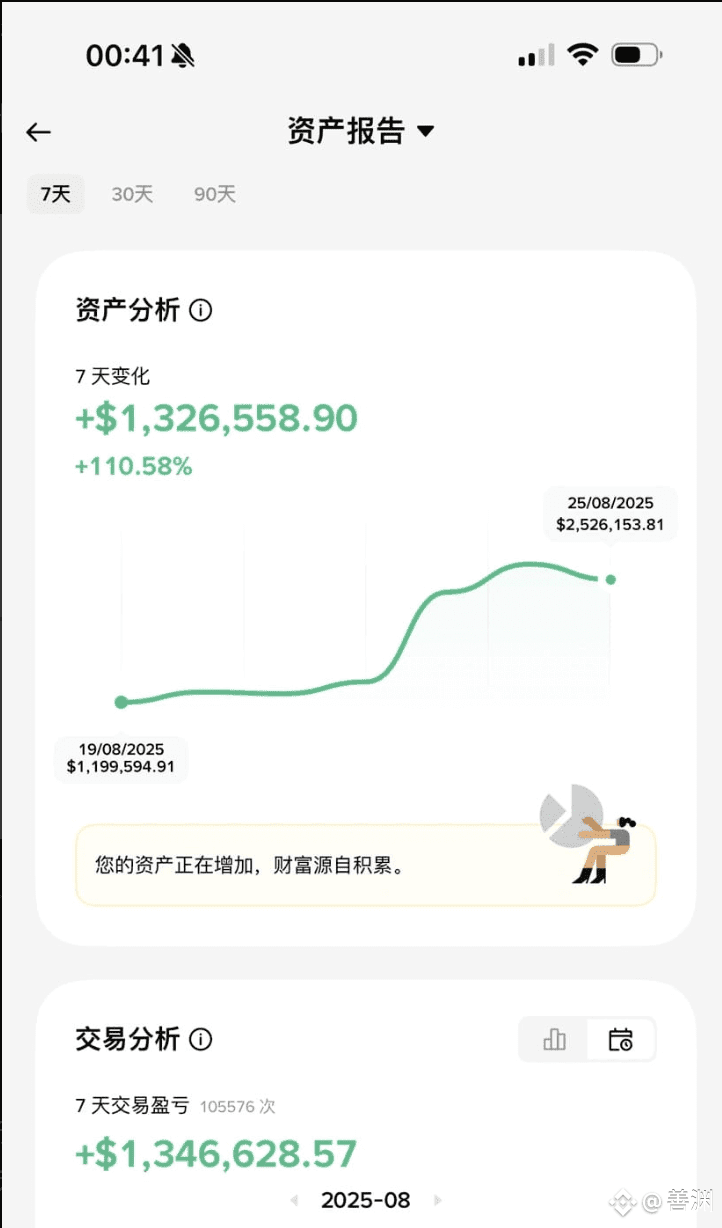722x1228 pixels.
Task: Switch to bar chart view
Action: (554, 1040)
